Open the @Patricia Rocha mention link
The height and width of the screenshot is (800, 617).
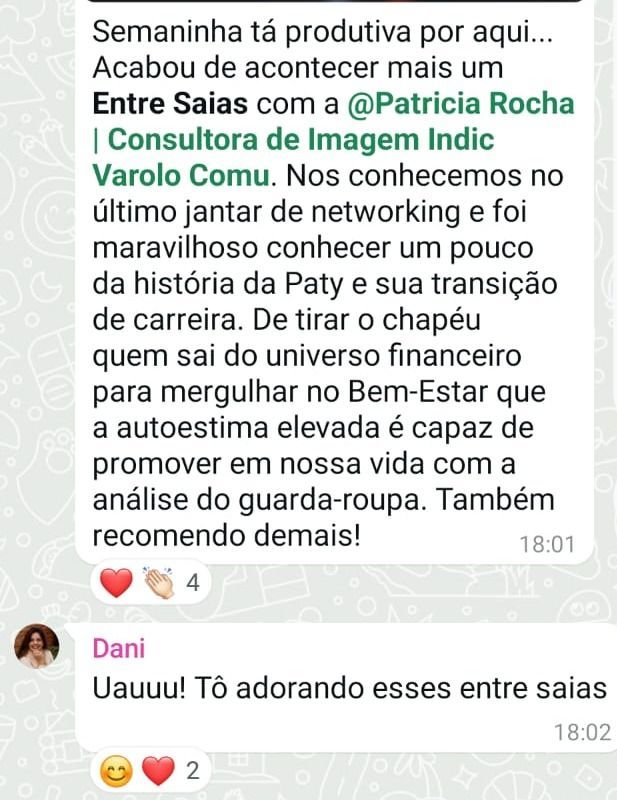pyautogui.click(x=461, y=103)
